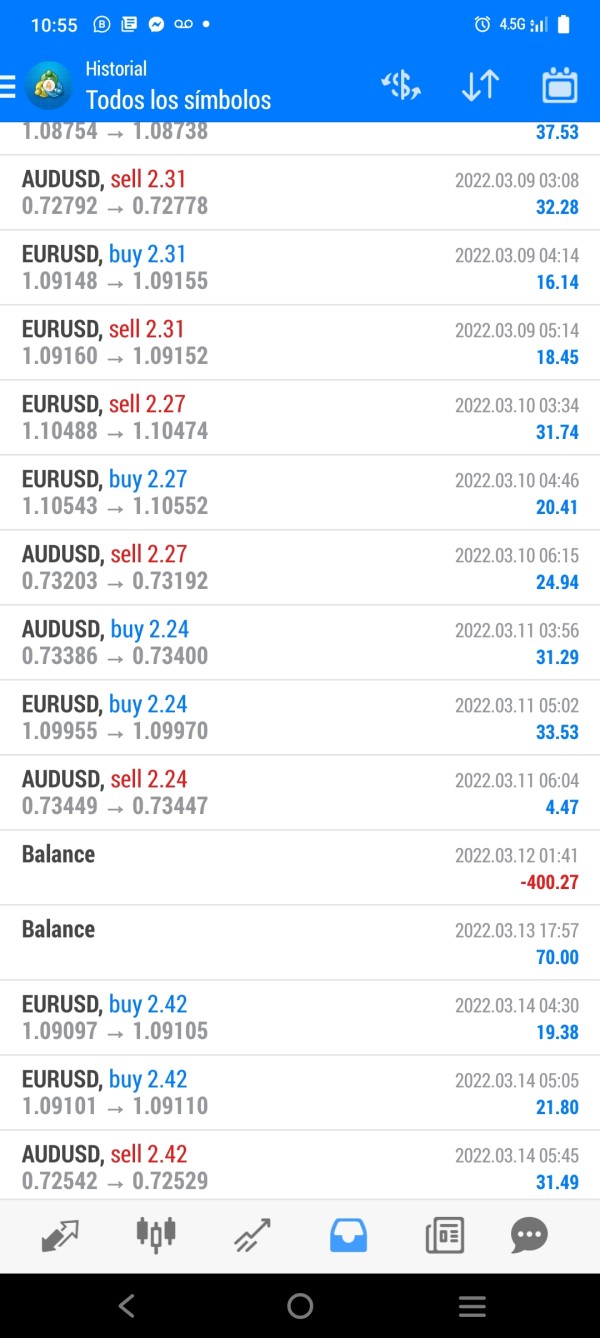This screenshot has width=600, height=1338.
Task: Open the symbol filter icon
Action: tap(401, 86)
